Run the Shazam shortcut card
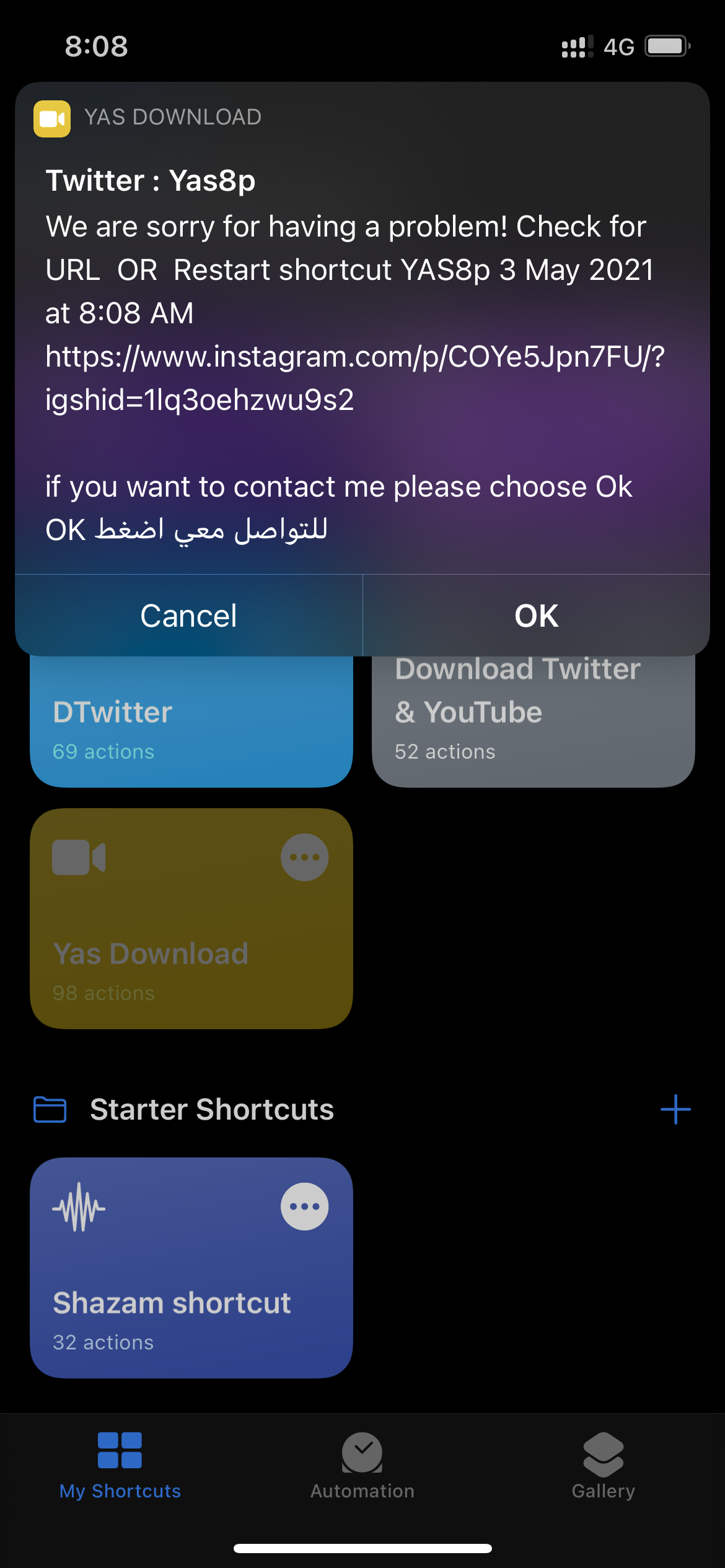The height and width of the screenshot is (1568, 725). tap(191, 1268)
